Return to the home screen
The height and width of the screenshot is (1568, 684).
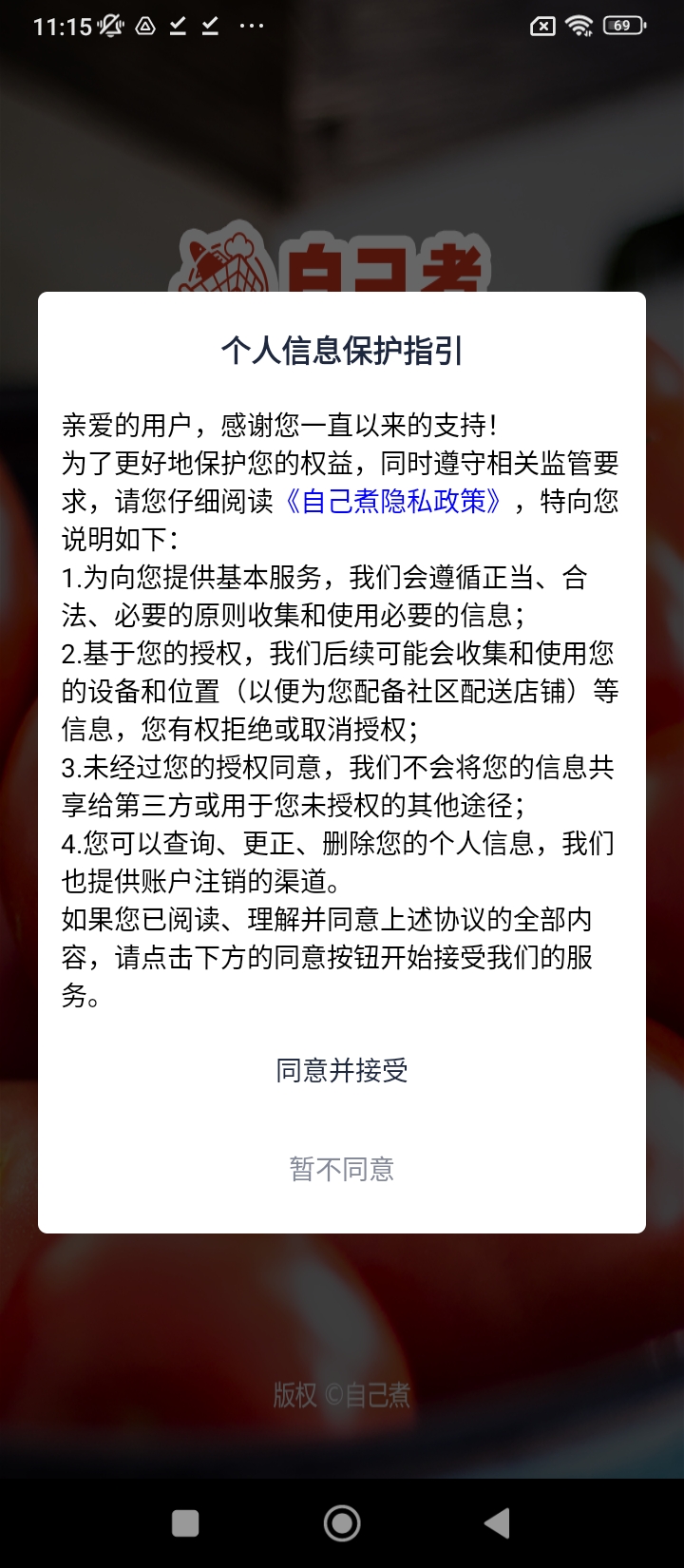point(342,1523)
